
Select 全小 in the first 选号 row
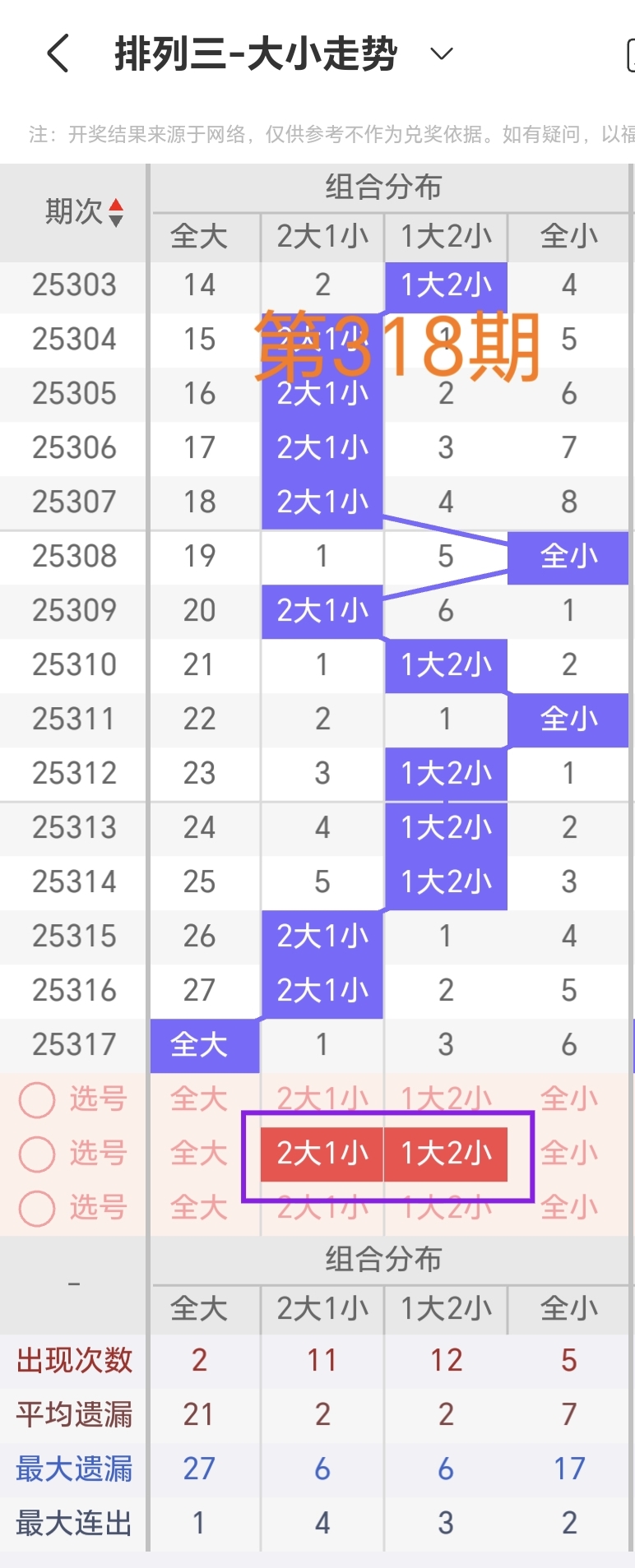(x=568, y=1099)
